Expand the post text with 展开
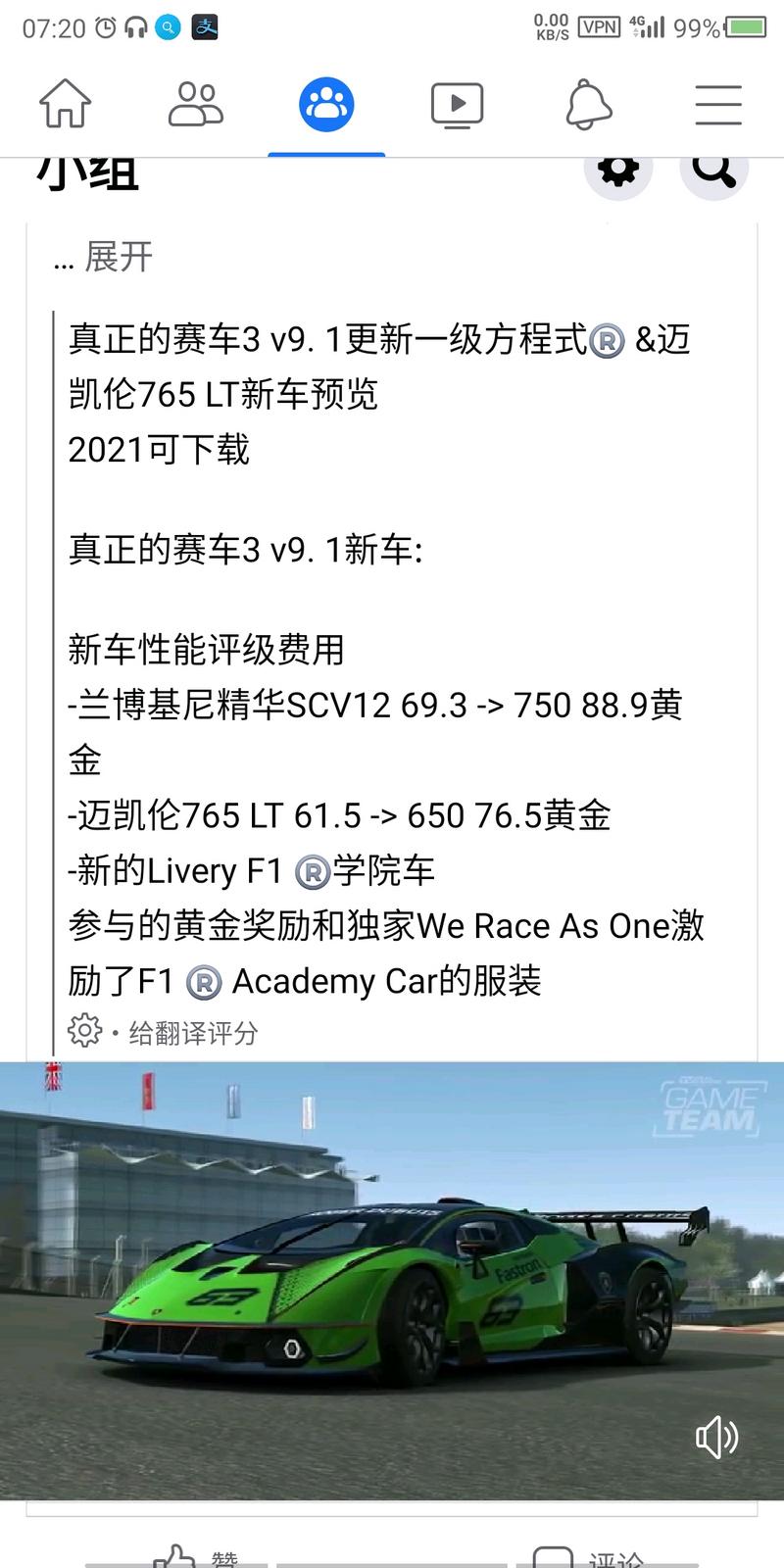This screenshot has width=784, height=1568. point(118,257)
